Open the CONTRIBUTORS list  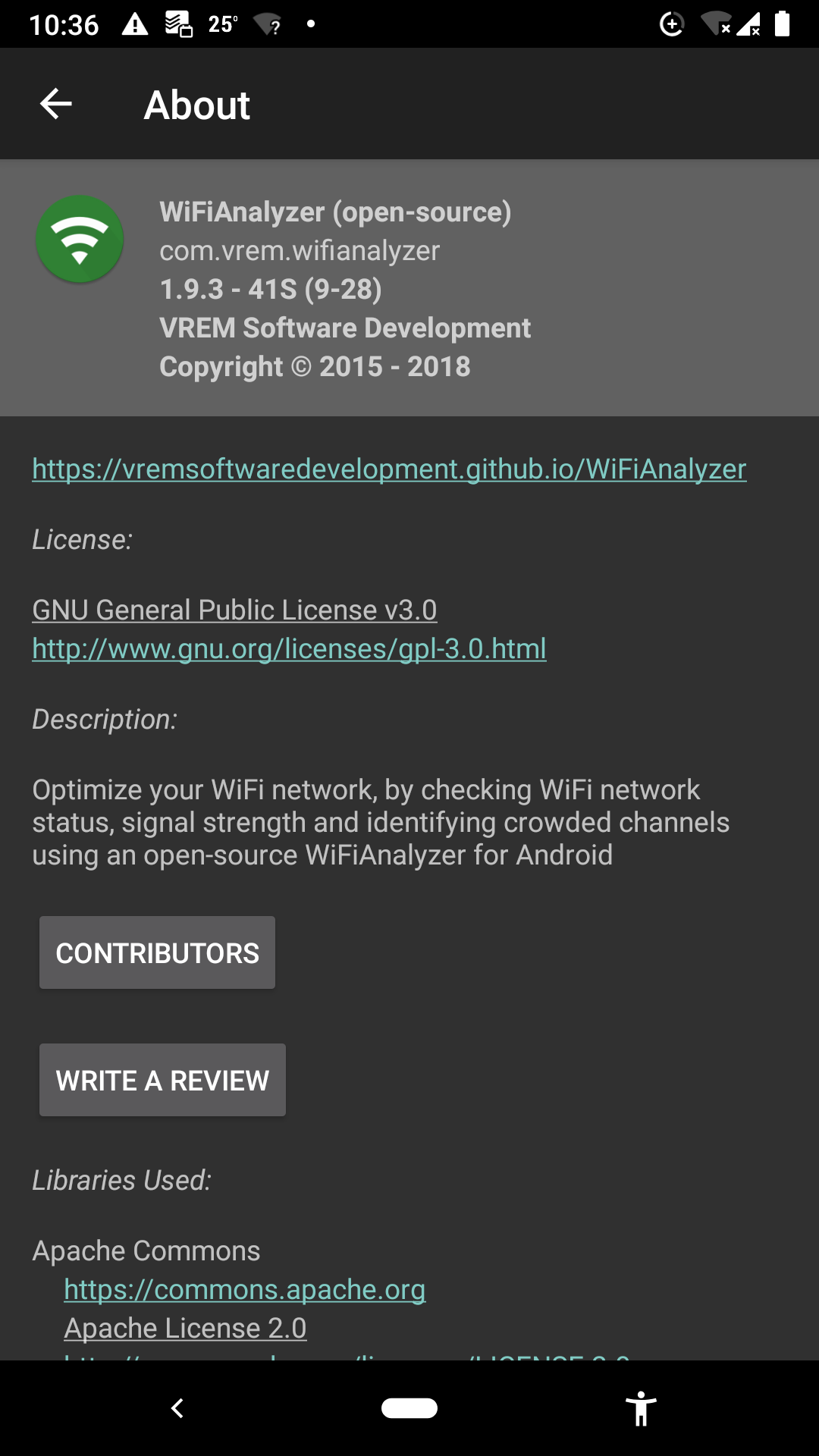[156, 952]
